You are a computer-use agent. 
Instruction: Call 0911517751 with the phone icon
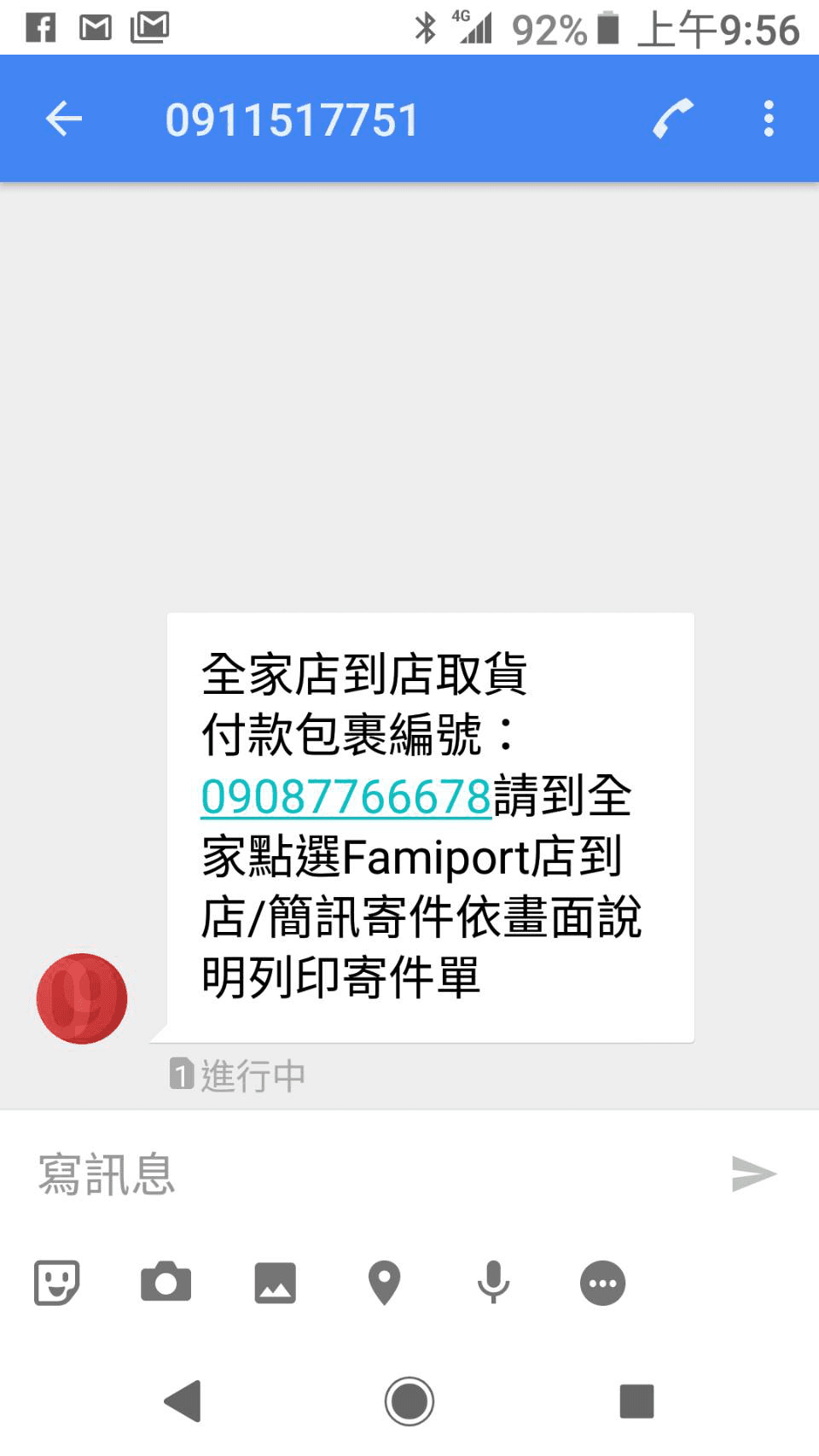click(x=673, y=118)
